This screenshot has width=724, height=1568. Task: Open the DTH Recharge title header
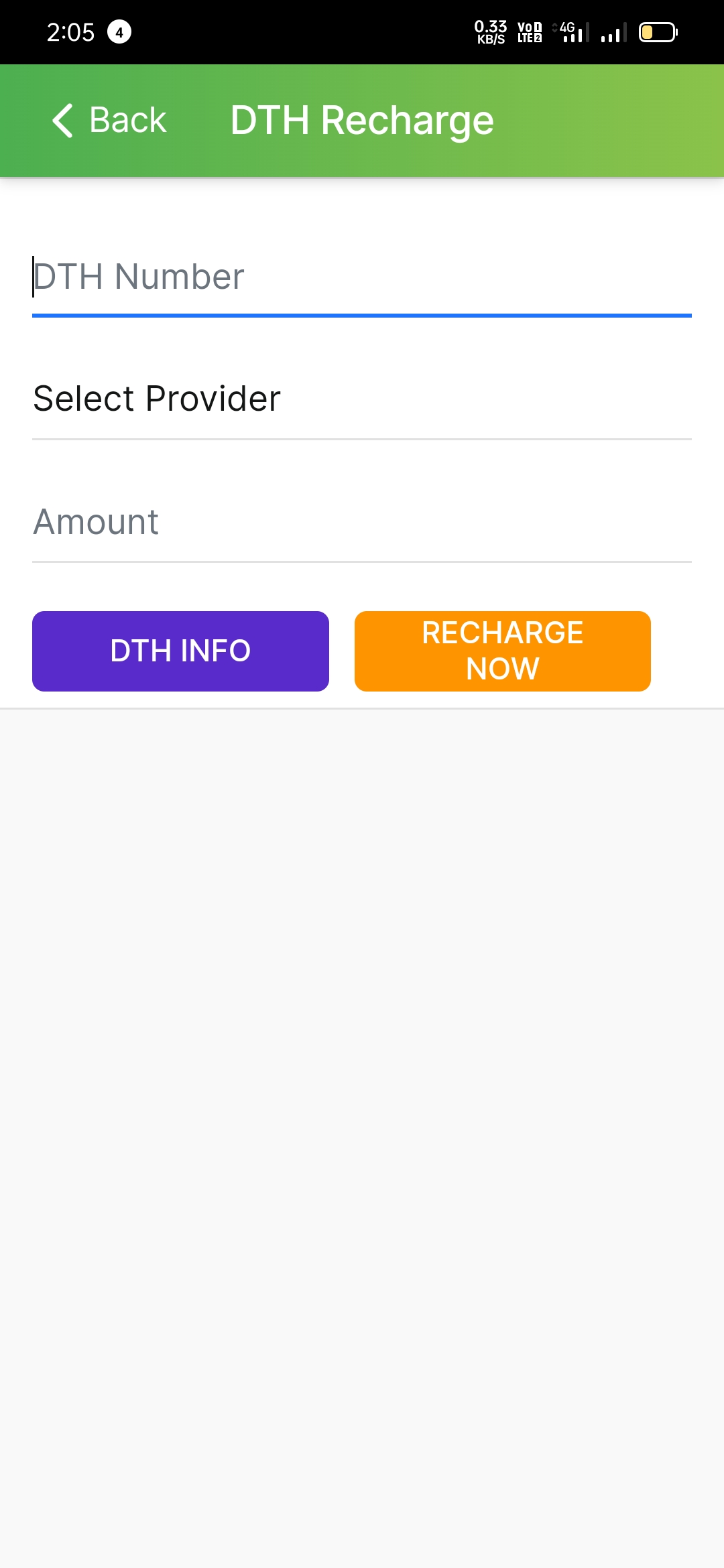pos(361,120)
